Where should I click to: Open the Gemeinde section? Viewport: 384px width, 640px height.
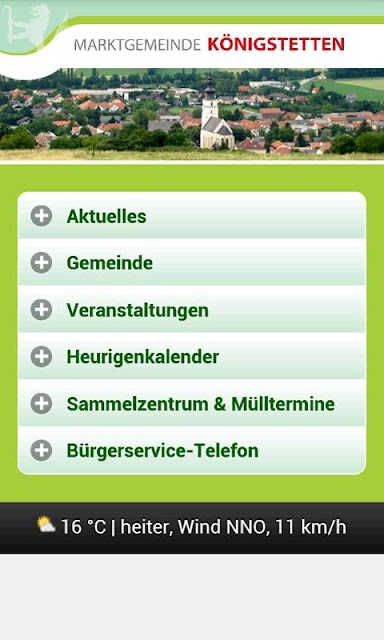pyautogui.click(x=191, y=262)
